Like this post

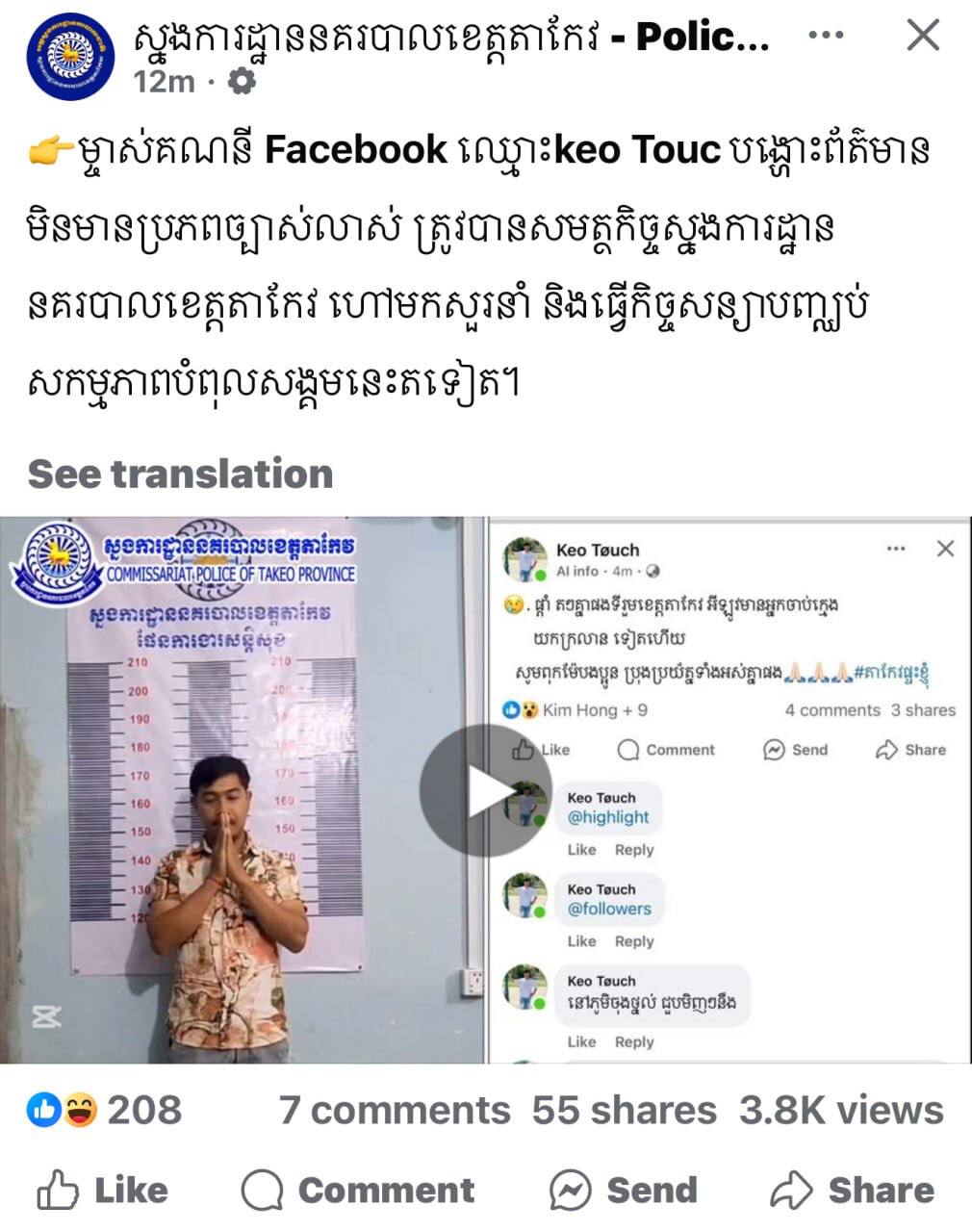[x=102, y=1191]
